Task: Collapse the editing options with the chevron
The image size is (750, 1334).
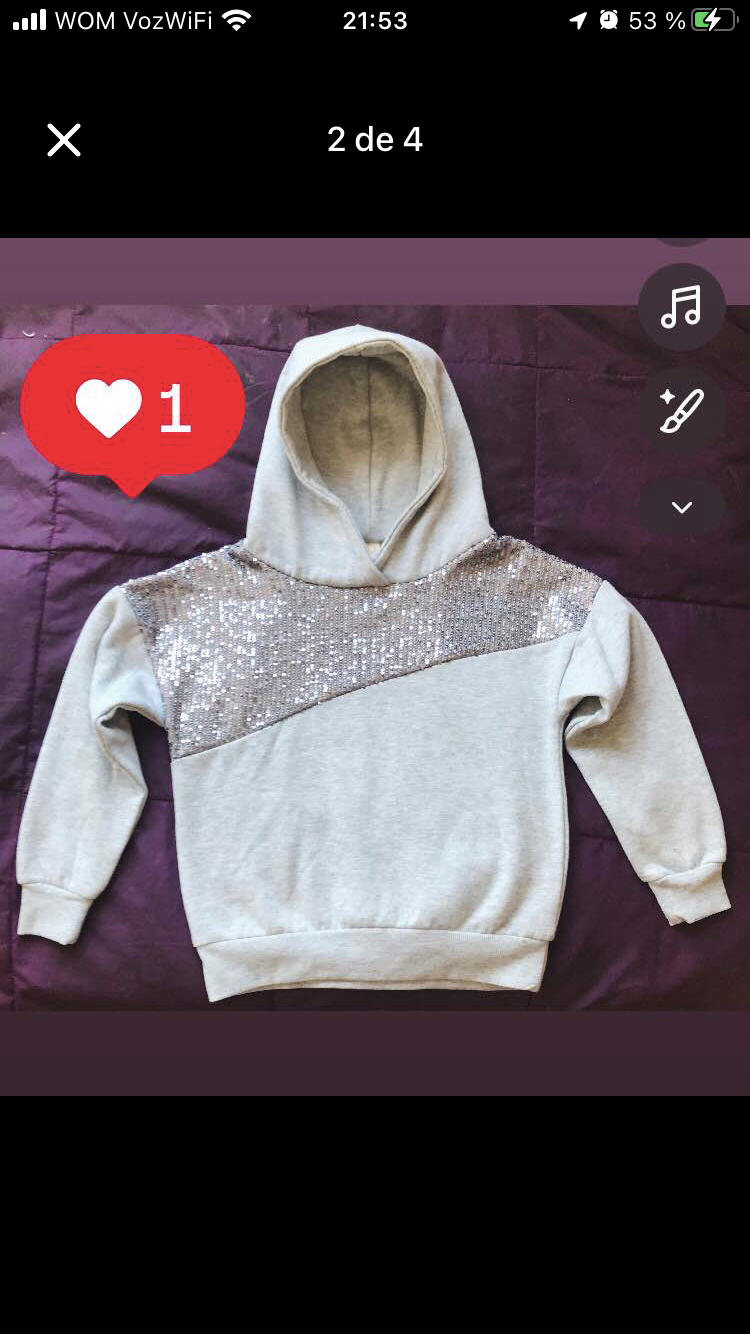Action: (x=681, y=506)
